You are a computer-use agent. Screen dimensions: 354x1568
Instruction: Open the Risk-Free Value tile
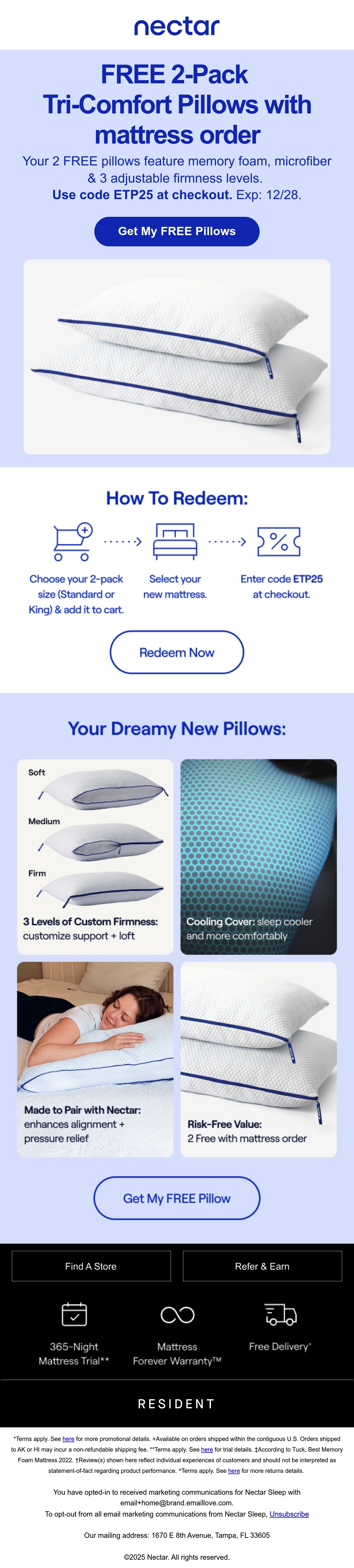click(258, 1060)
